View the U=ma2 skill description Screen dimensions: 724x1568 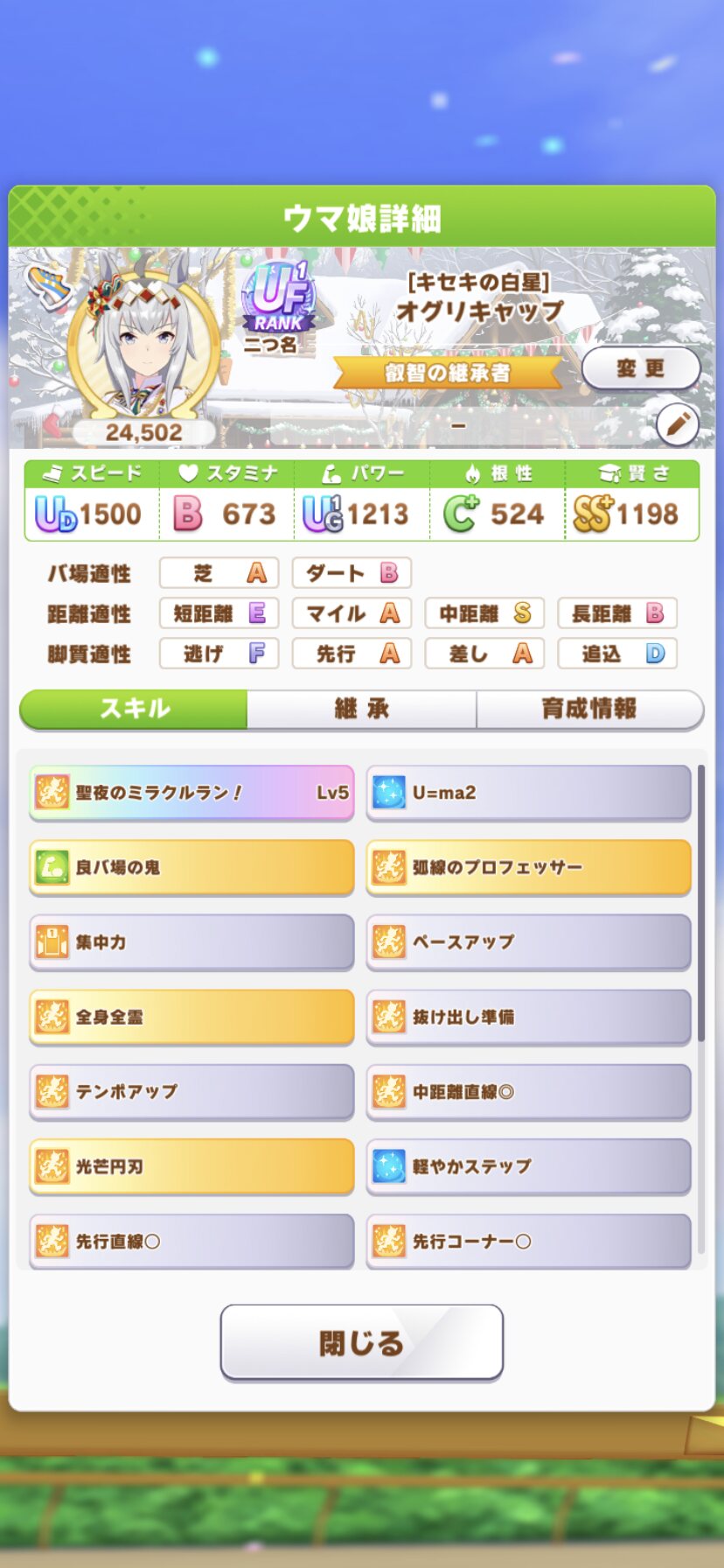[x=528, y=793]
